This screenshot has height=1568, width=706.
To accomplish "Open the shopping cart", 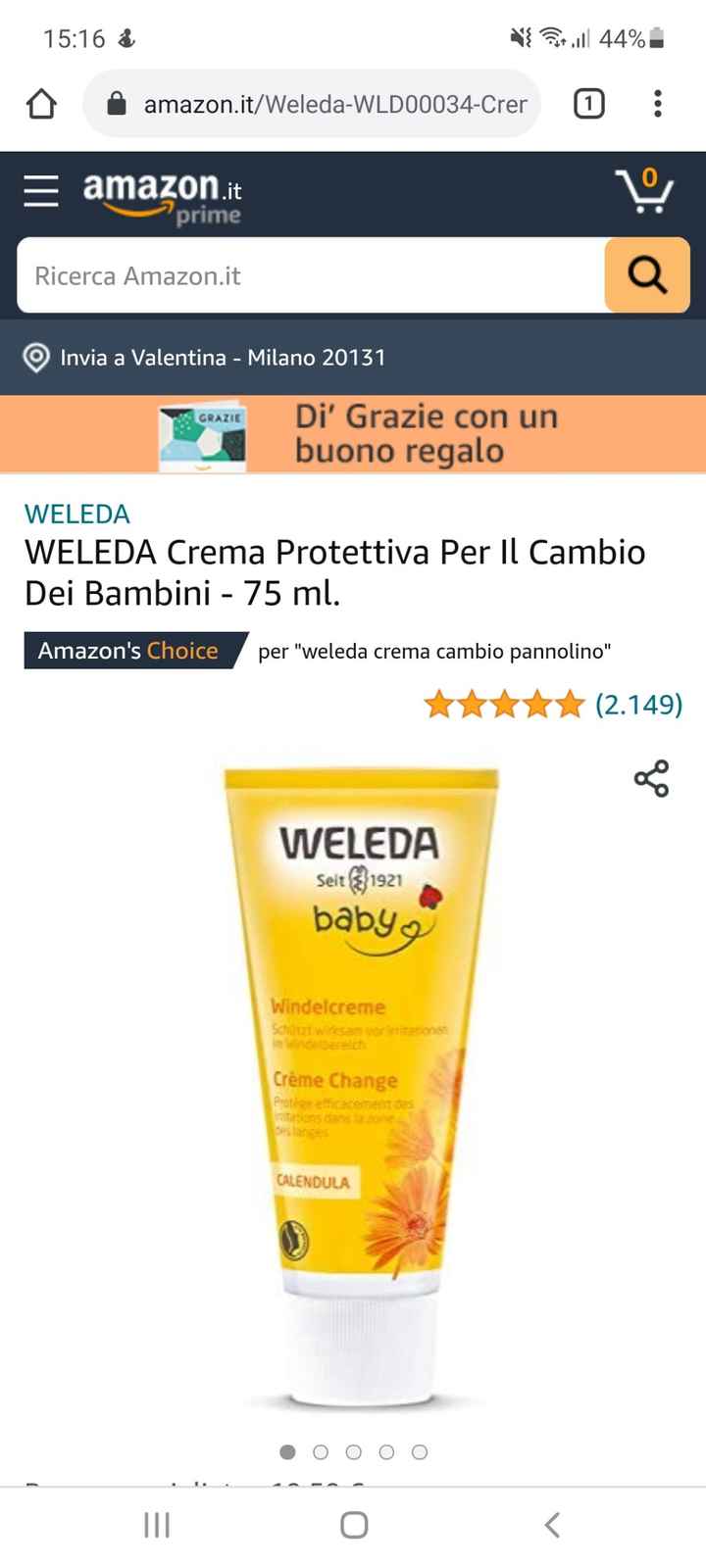I will point(644,191).
